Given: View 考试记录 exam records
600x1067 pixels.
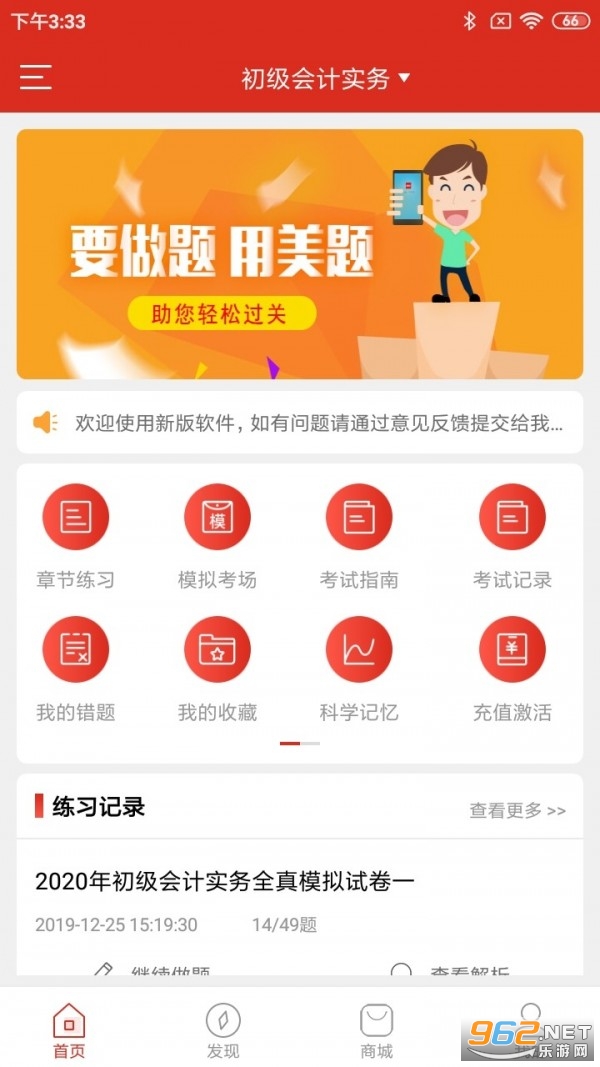Looking at the screenshot, I should tap(512, 536).
